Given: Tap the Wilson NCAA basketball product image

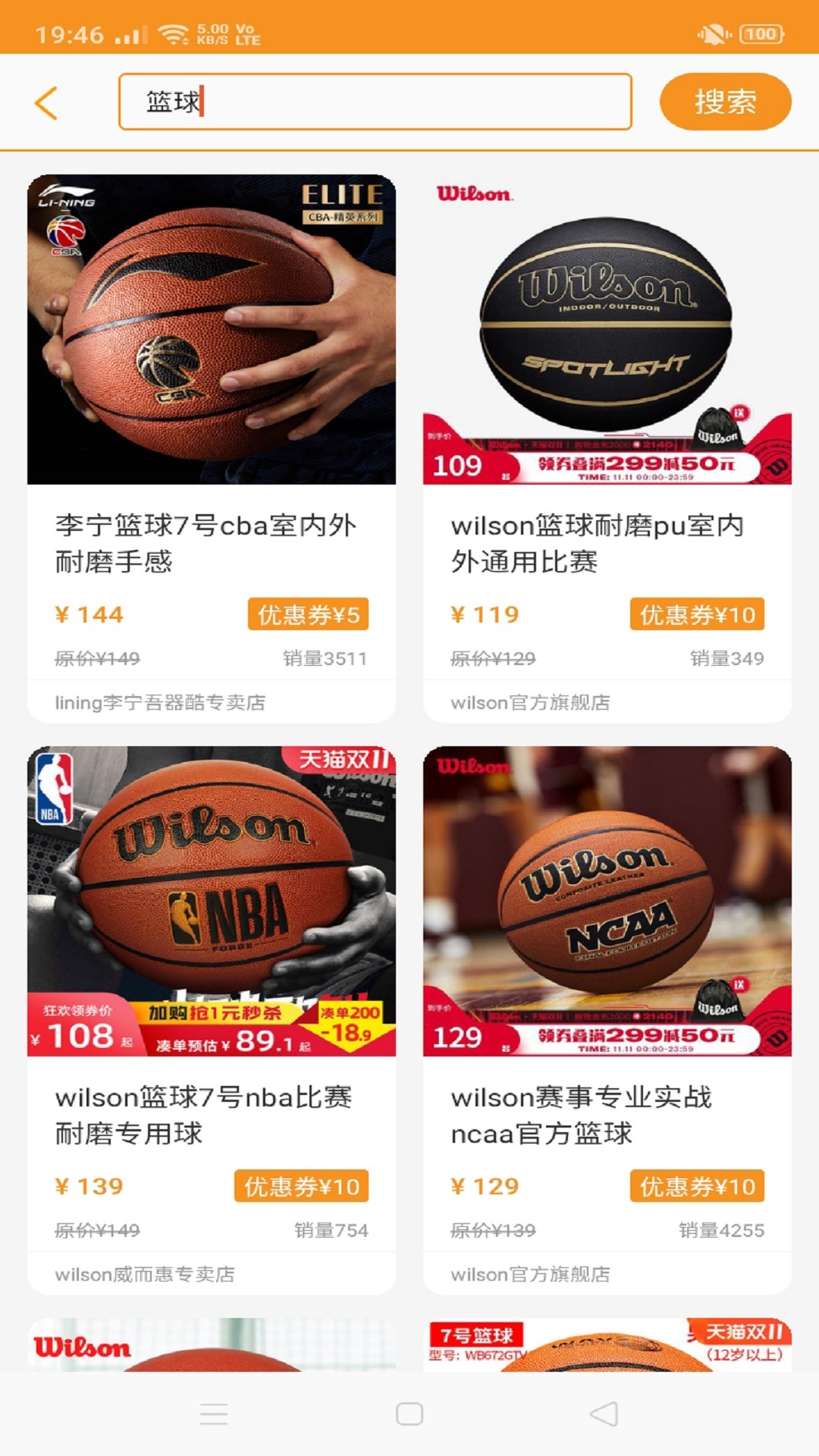Looking at the screenshot, I should 607,895.
